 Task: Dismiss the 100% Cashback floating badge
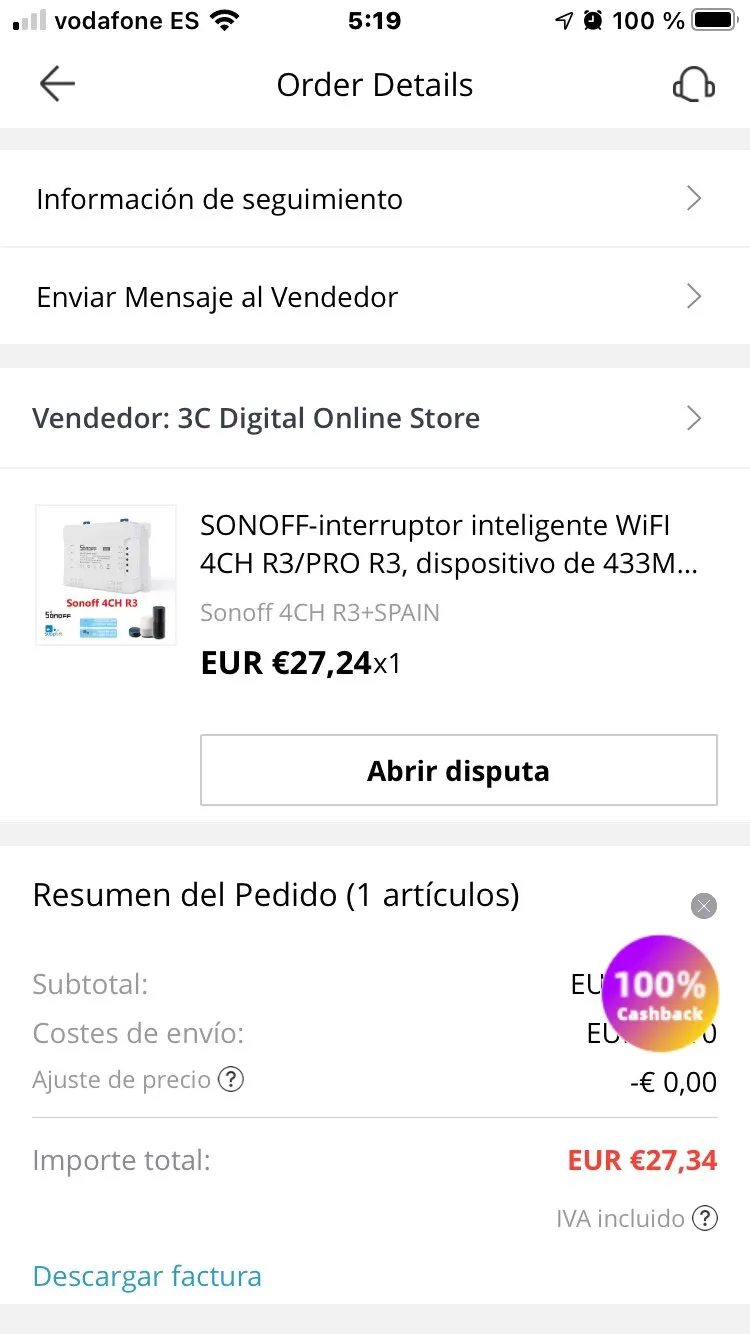(x=704, y=907)
